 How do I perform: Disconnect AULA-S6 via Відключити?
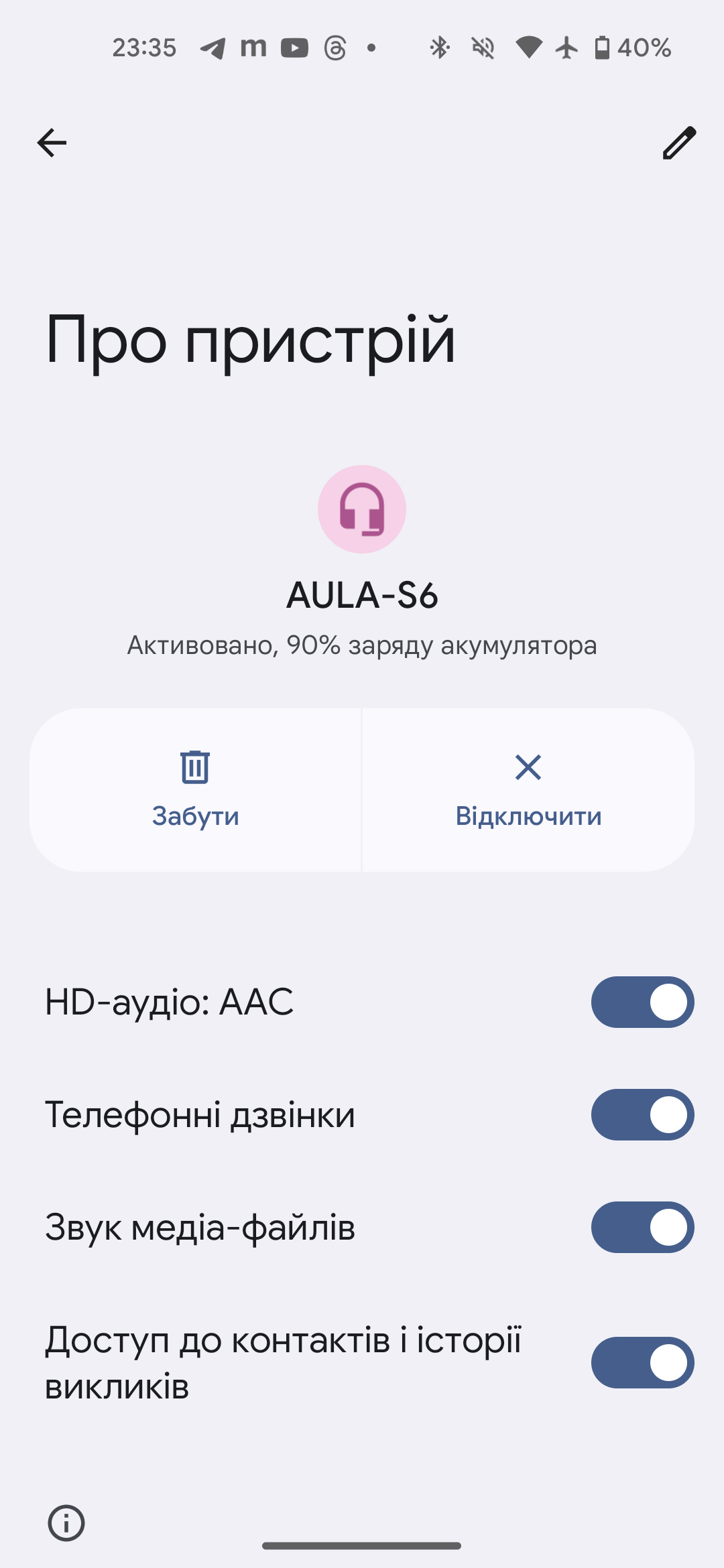tap(528, 789)
